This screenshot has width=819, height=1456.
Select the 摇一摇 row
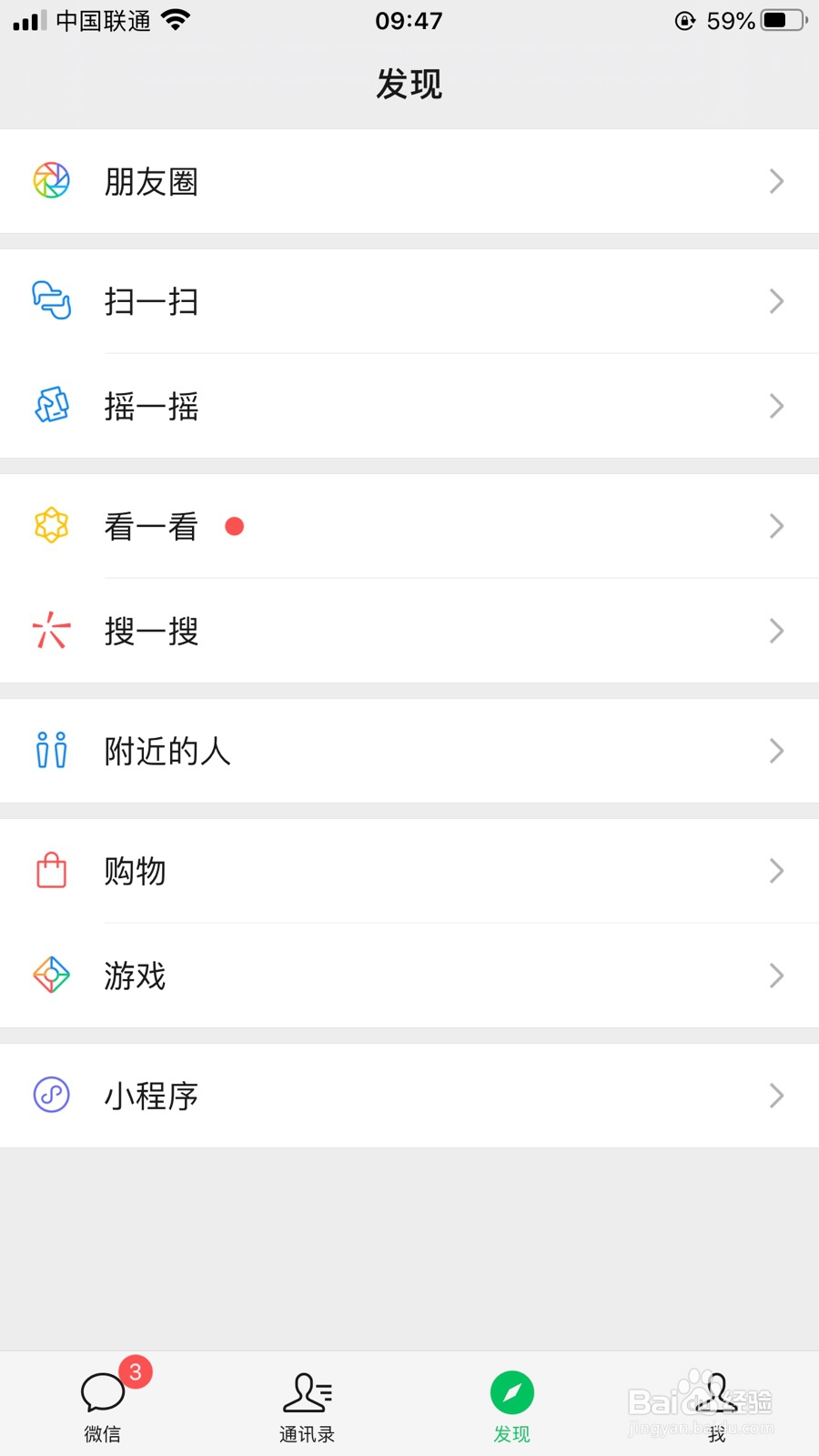(x=409, y=406)
